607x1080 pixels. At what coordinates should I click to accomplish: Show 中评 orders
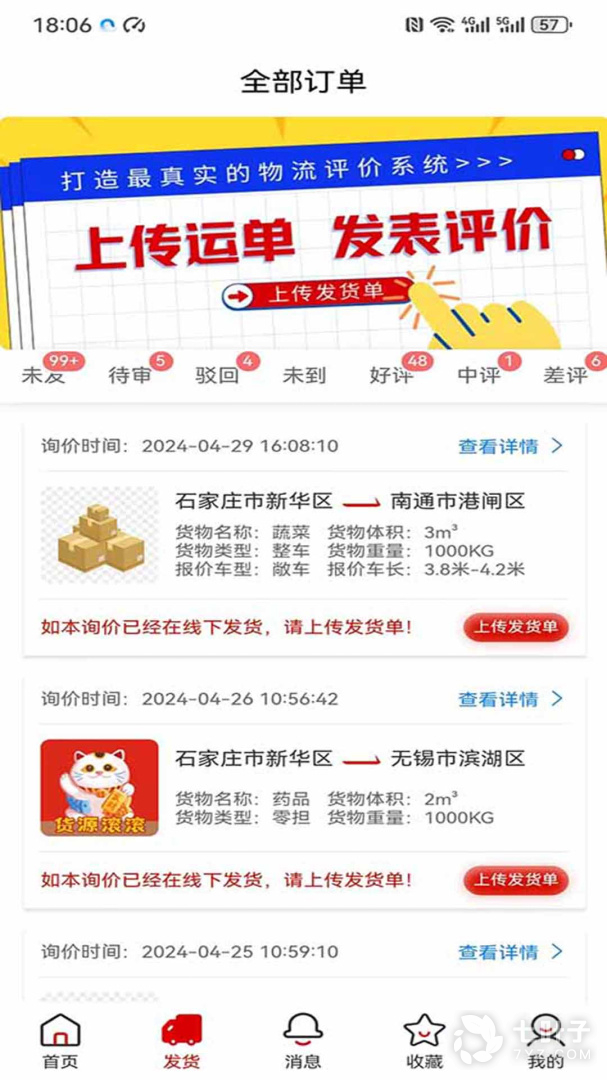(x=478, y=376)
